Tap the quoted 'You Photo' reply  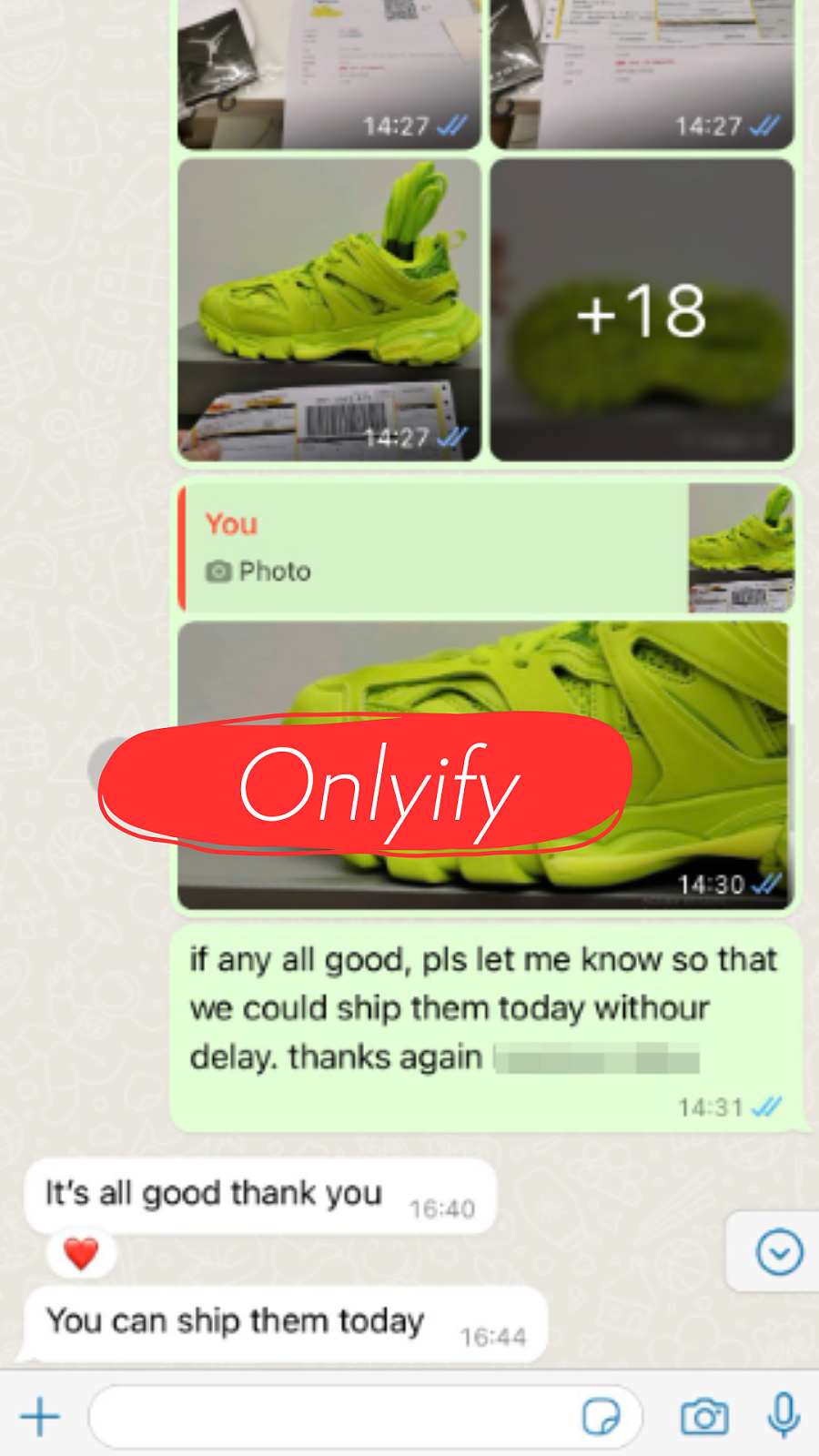click(x=487, y=549)
